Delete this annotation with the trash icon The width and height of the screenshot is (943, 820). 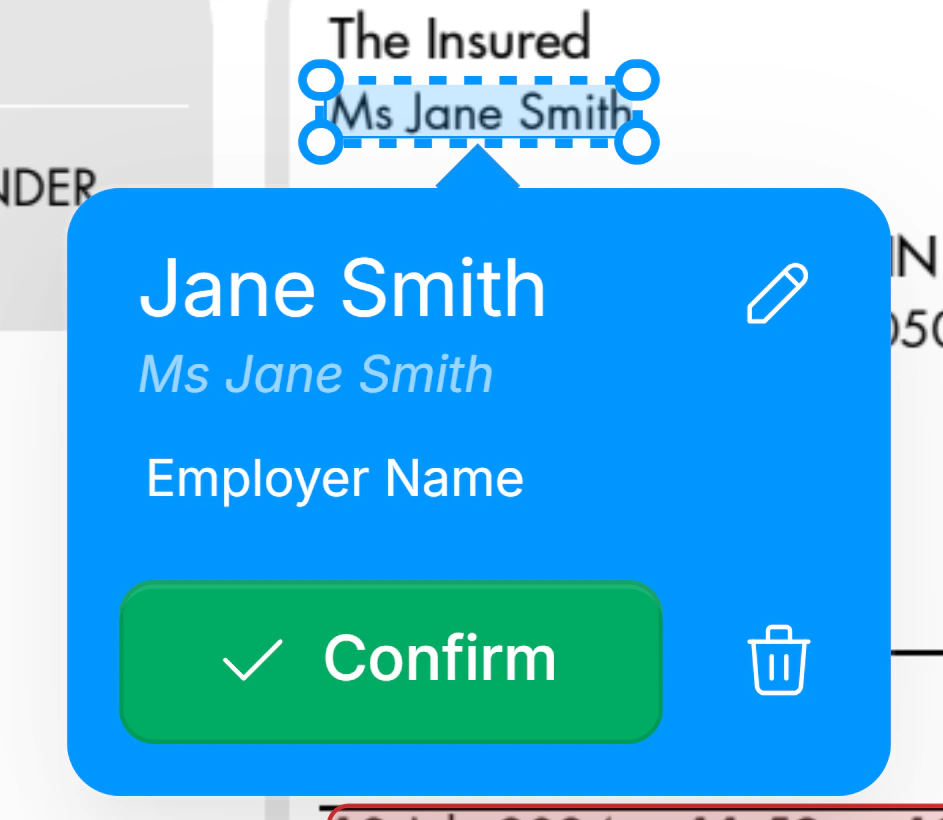779,660
